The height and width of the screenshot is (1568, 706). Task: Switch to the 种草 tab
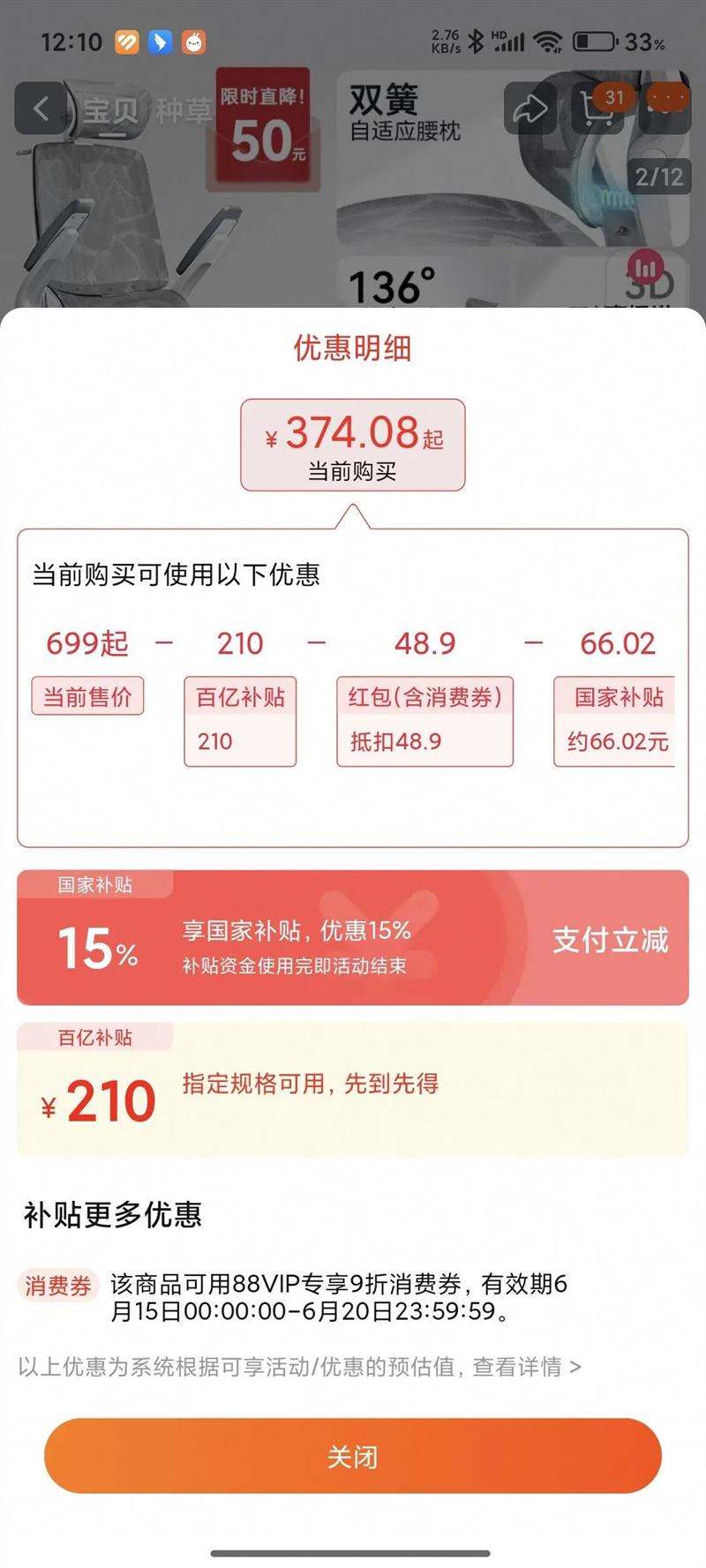coord(184,111)
